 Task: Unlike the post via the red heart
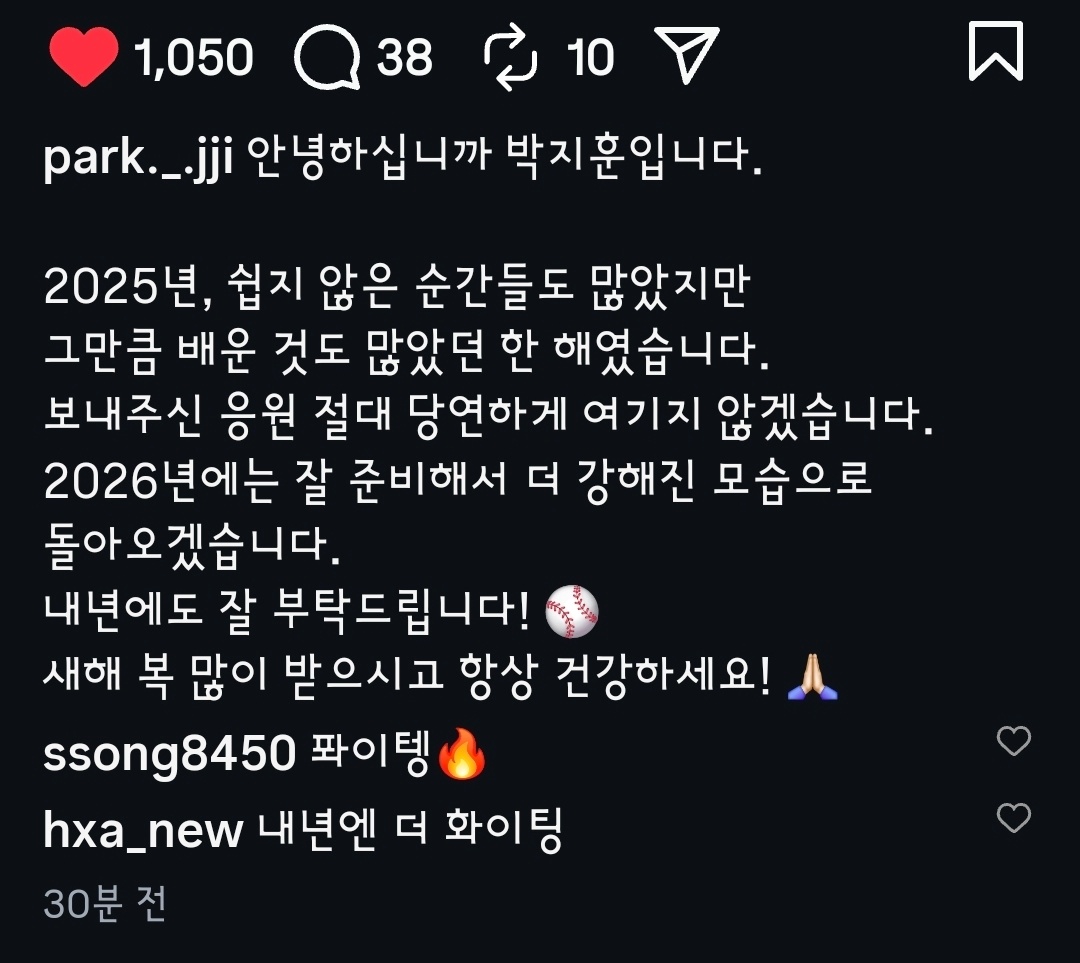[84, 57]
